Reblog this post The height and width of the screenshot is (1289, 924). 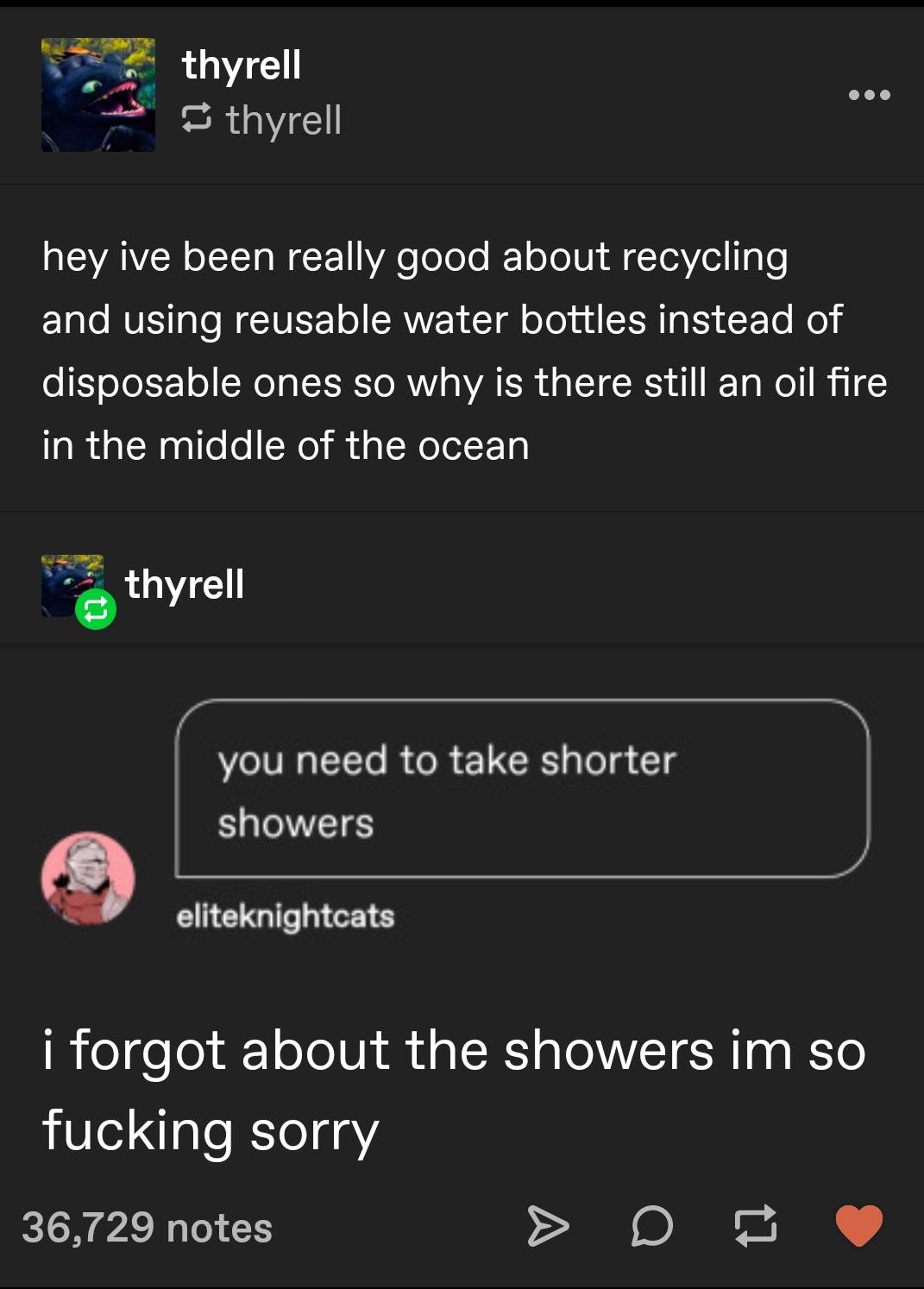click(755, 1226)
